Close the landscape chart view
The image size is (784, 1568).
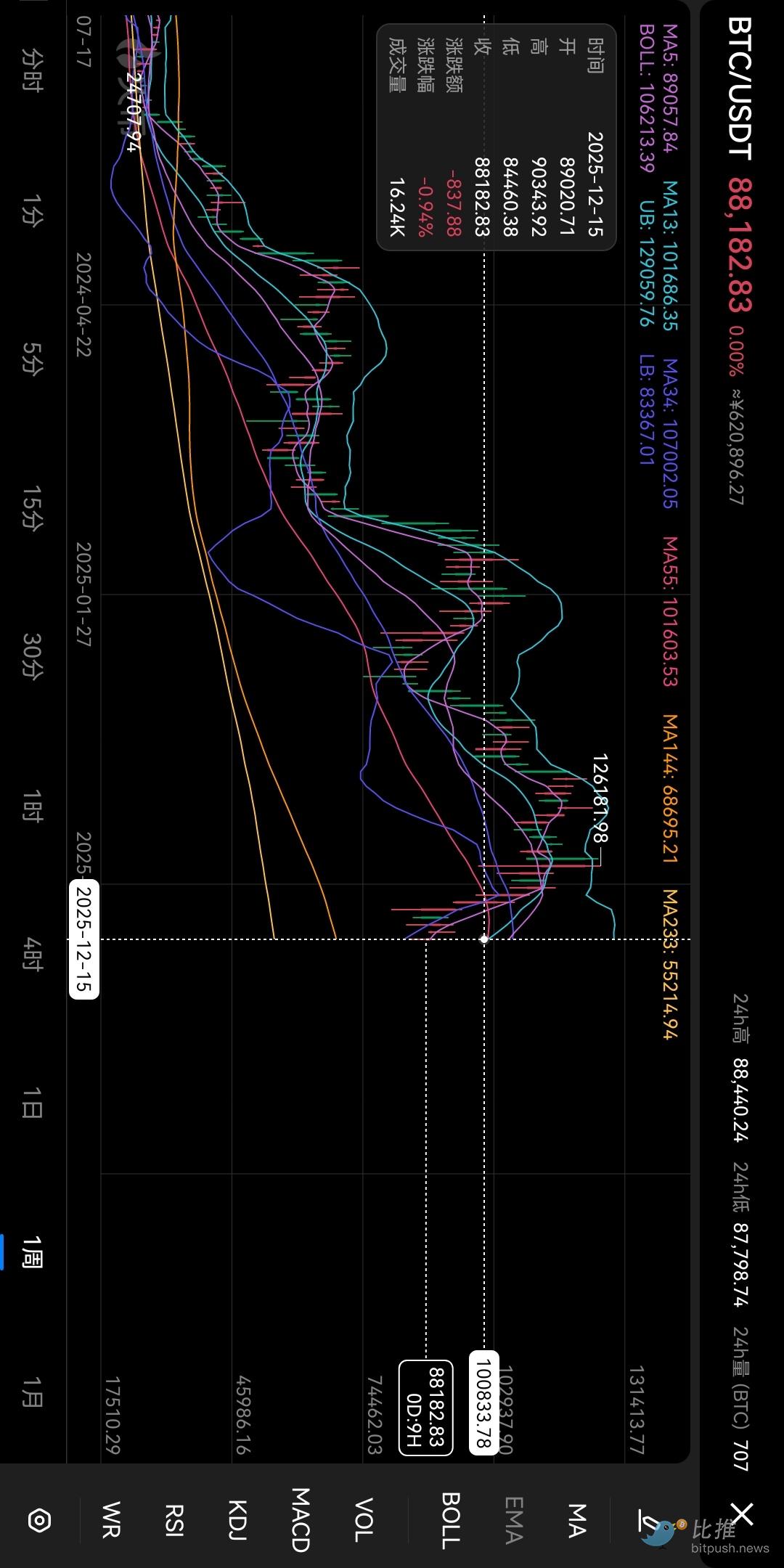tap(742, 1514)
